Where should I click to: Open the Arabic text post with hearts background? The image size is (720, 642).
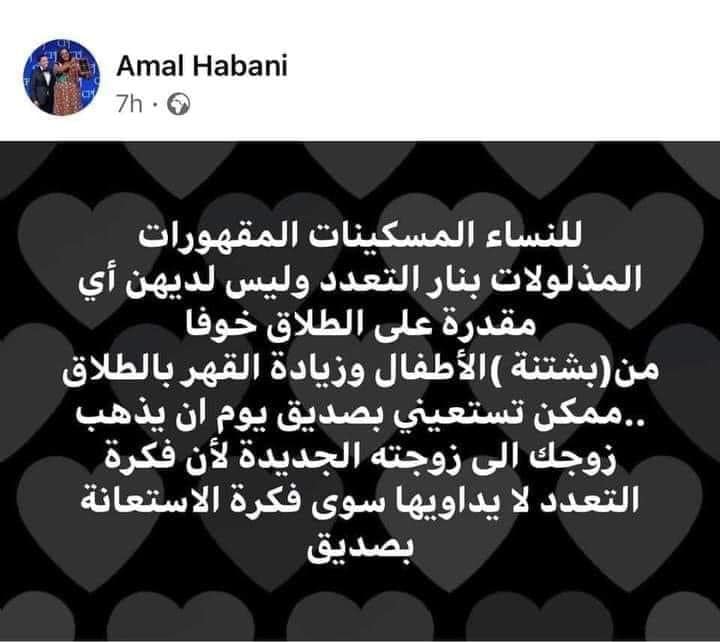pyautogui.click(x=360, y=390)
